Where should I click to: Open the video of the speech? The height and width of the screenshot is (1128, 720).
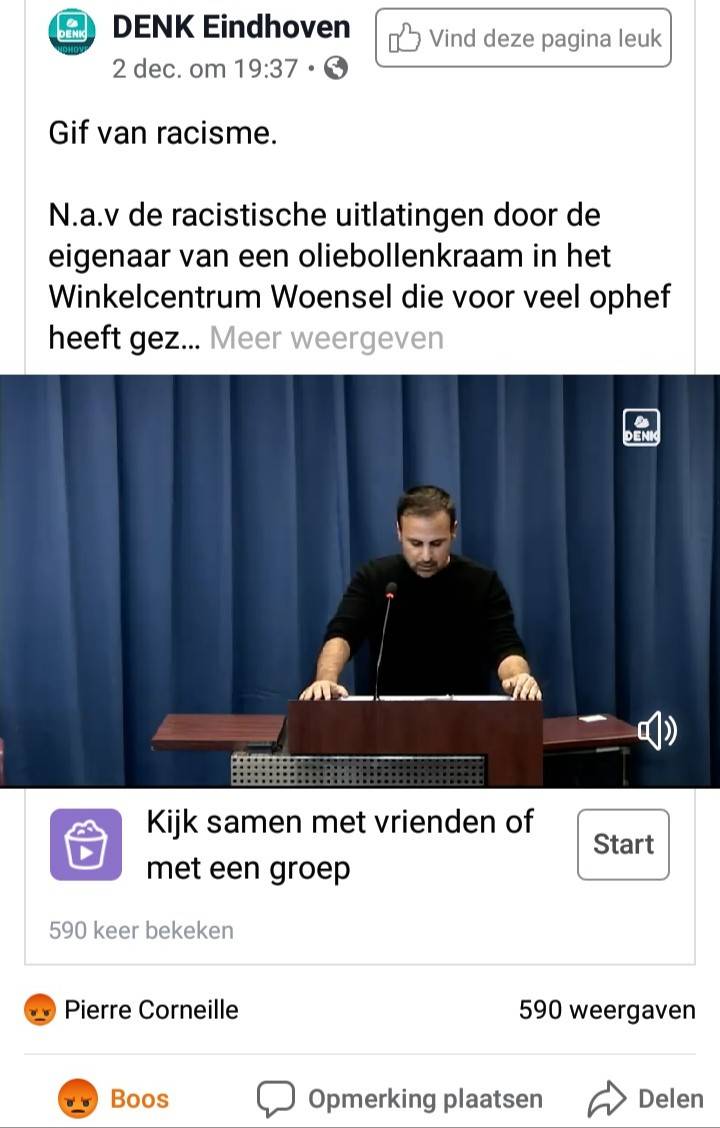click(360, 580)
